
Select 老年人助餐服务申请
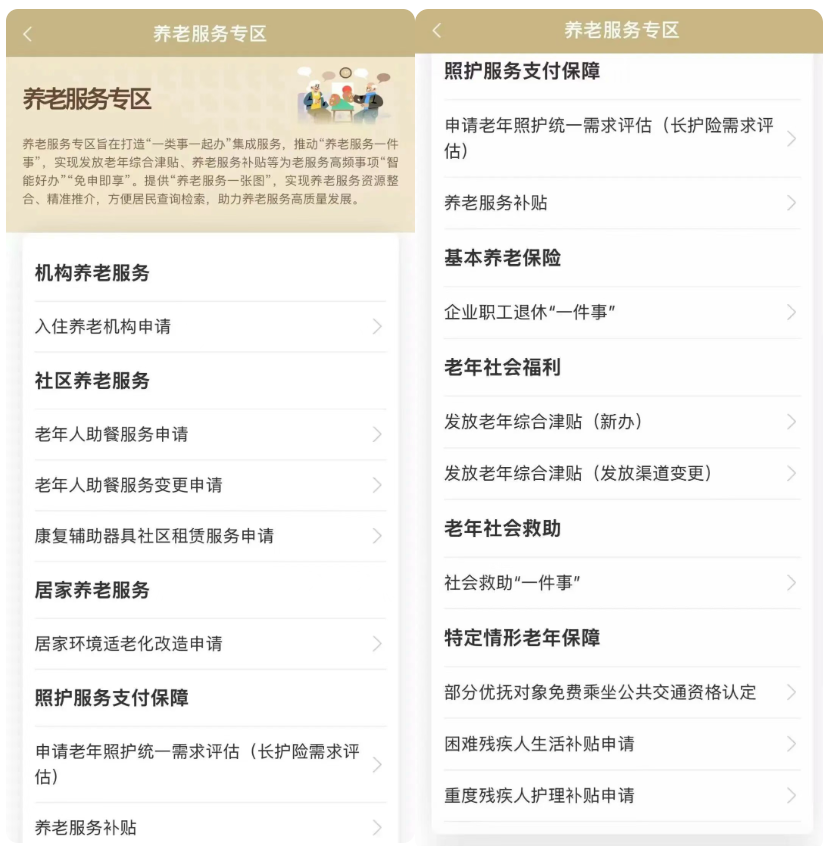(x=210, y=434)
